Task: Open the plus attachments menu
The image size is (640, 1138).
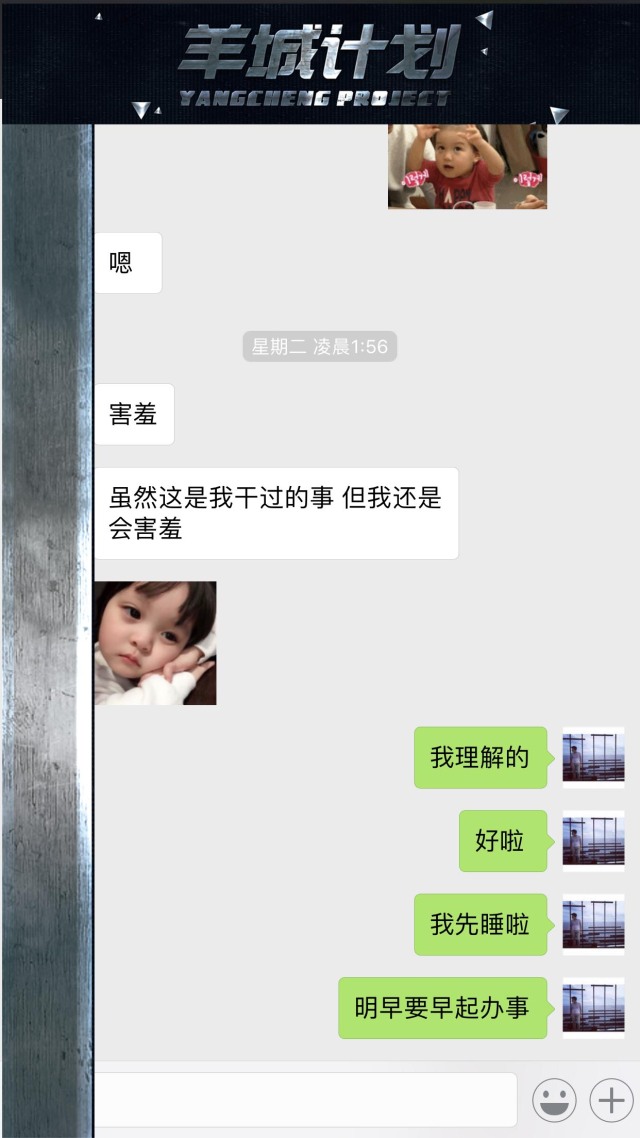Action: point(610,1100)
